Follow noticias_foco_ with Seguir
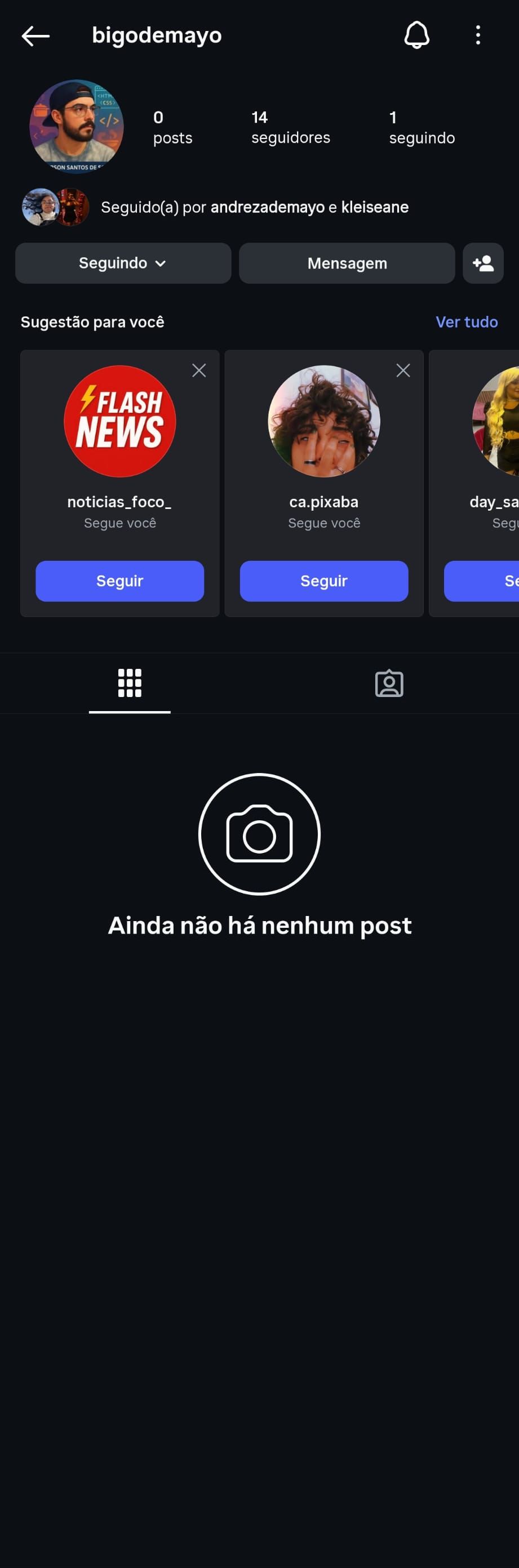 coord(119,580)
